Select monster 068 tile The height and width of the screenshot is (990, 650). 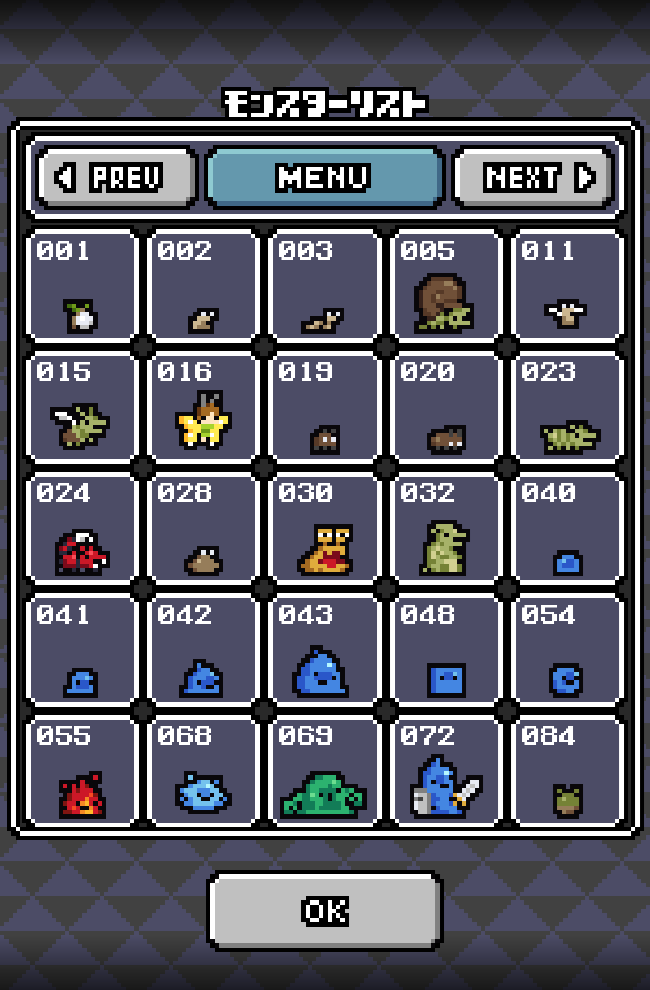click(204, 771)
